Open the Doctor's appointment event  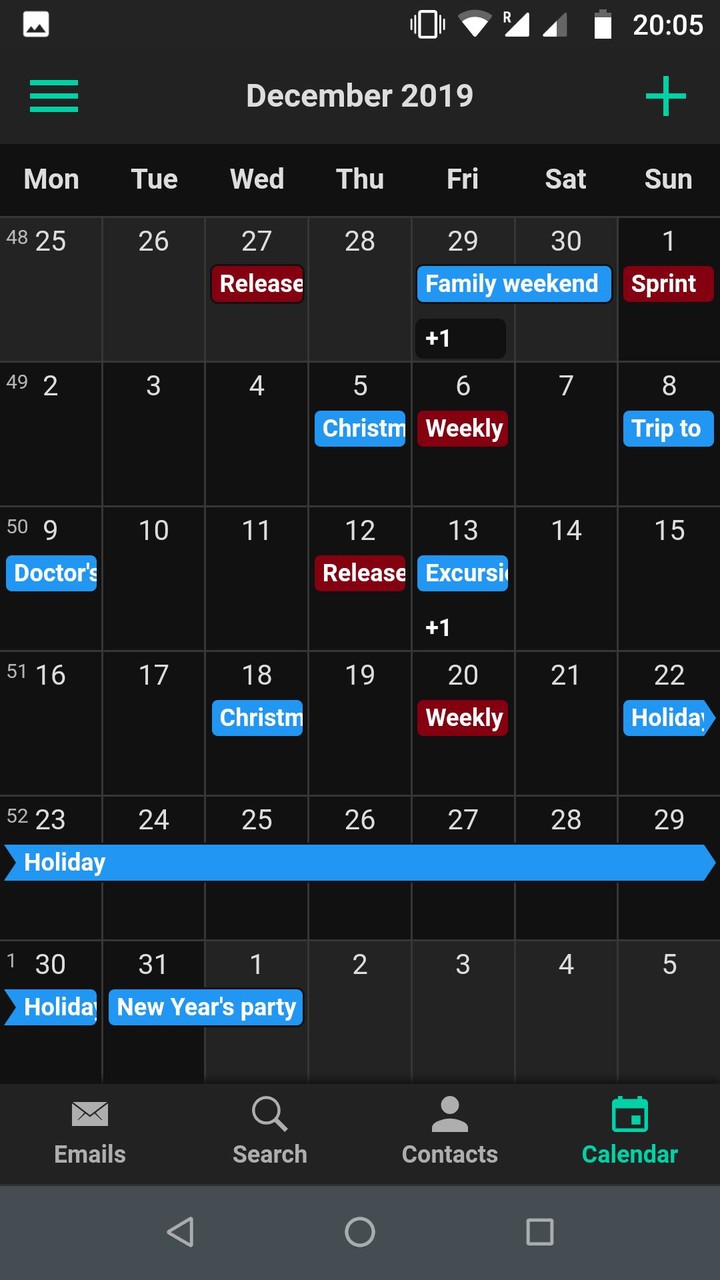52,573
